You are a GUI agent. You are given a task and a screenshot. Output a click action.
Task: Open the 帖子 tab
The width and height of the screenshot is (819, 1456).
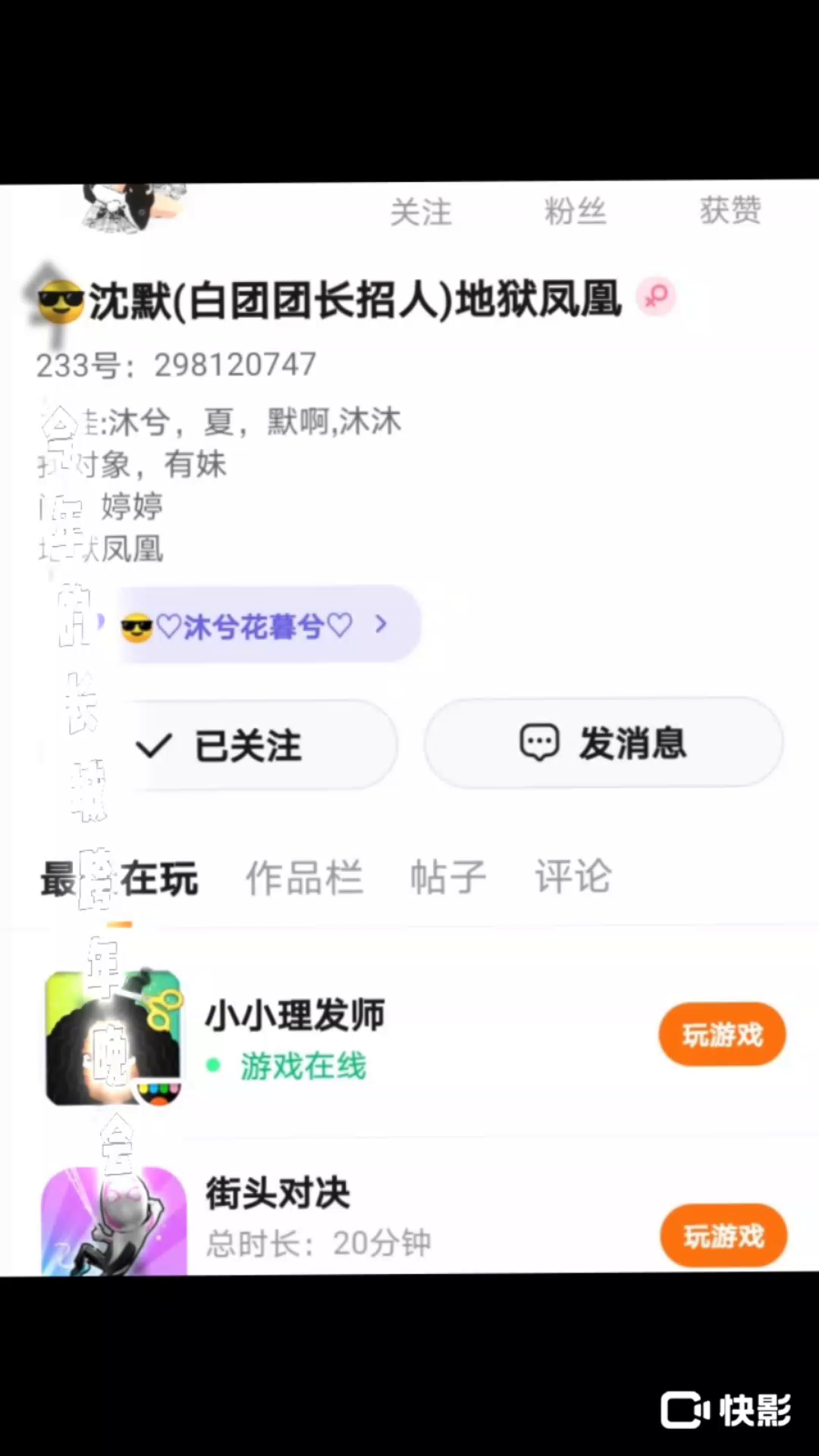point(447,877)
